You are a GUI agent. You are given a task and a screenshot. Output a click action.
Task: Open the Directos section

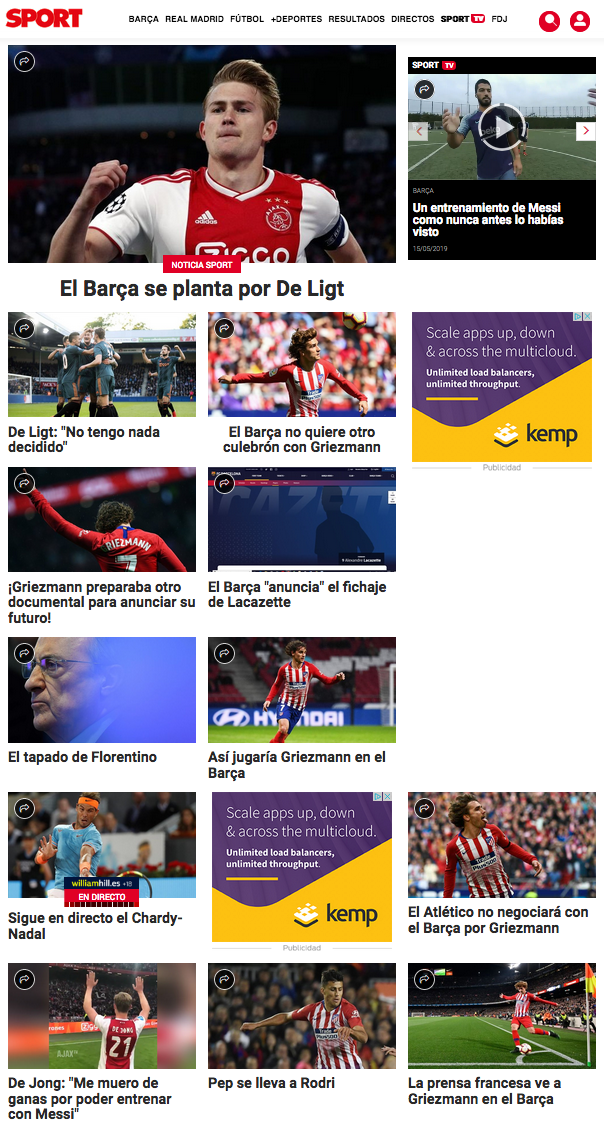coord(412,19)
